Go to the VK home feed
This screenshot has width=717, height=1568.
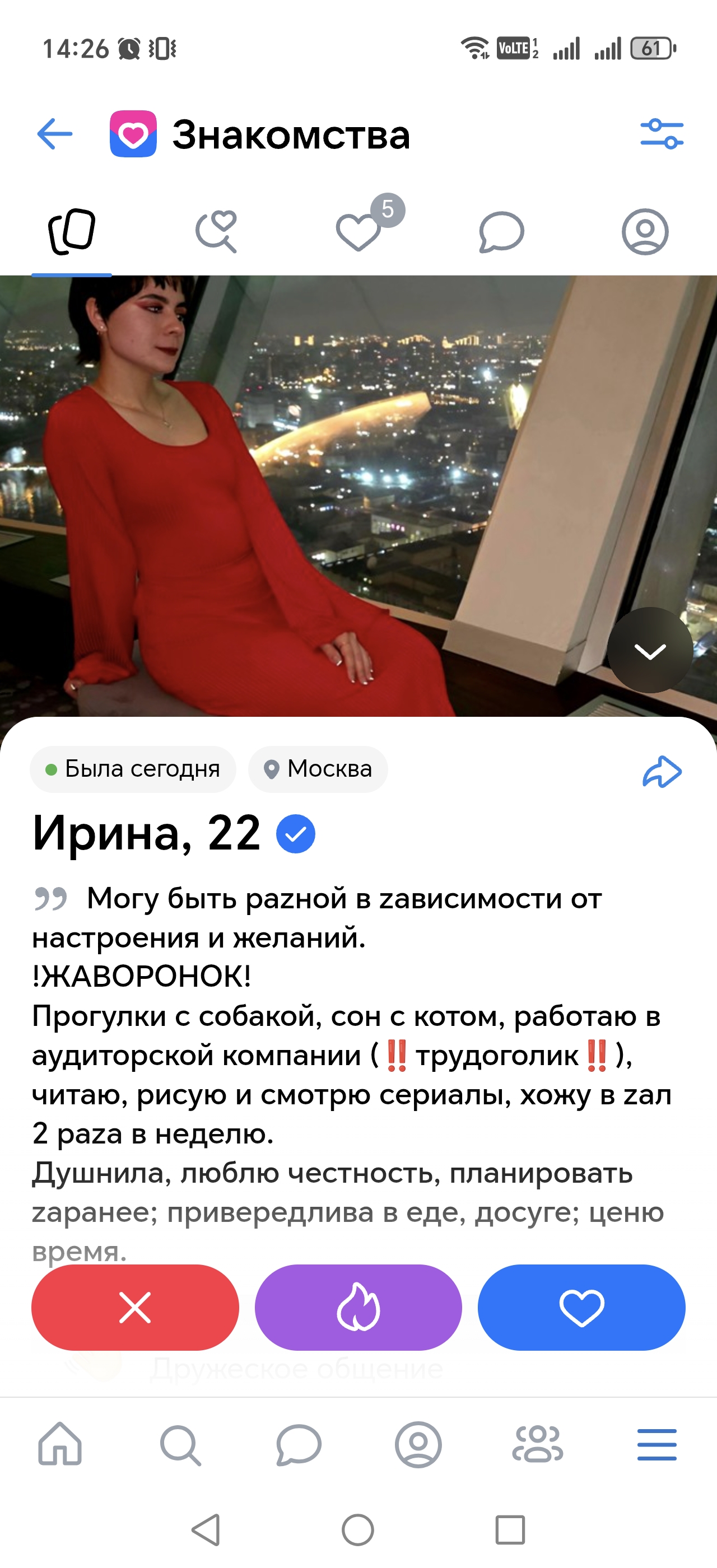[59, 1444]
